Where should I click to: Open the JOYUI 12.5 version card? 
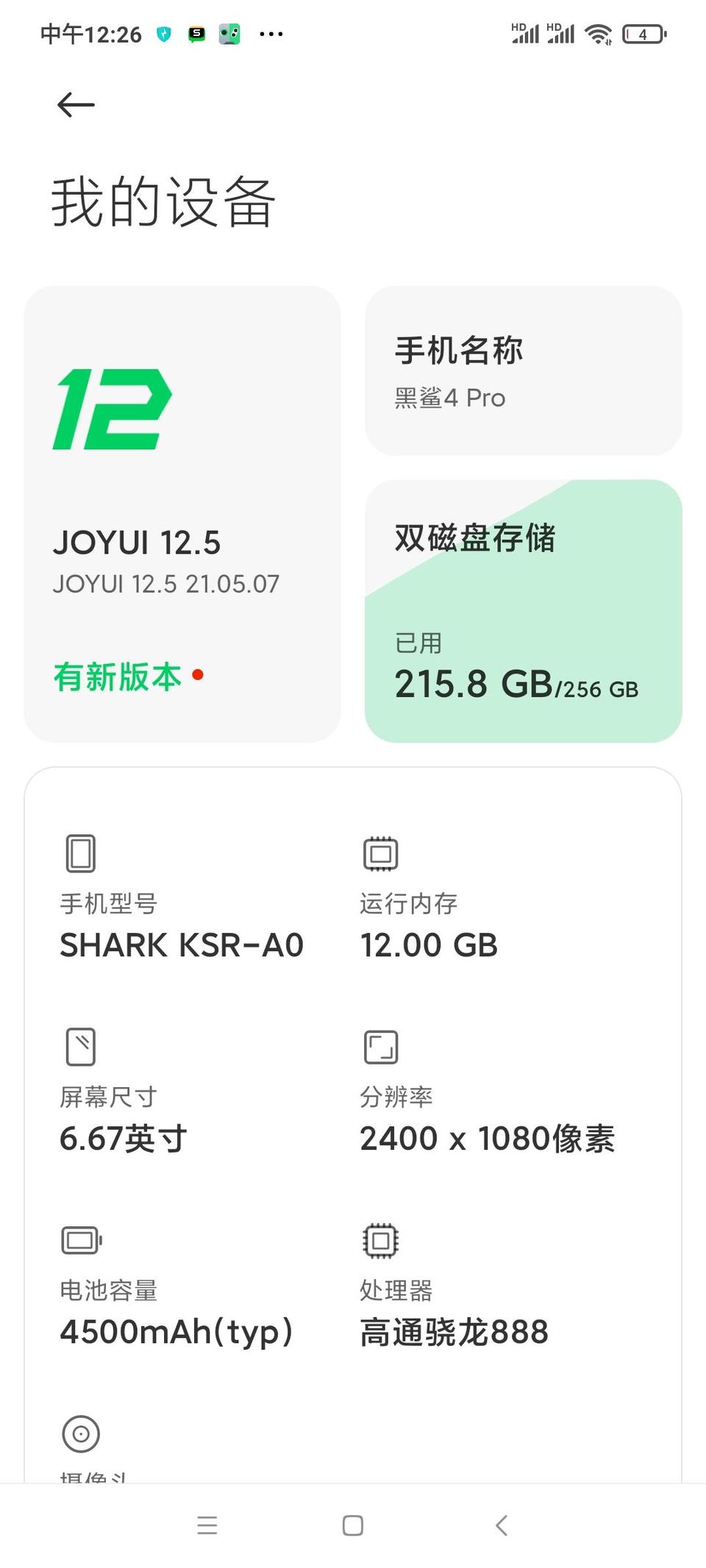tap(182, 514)
